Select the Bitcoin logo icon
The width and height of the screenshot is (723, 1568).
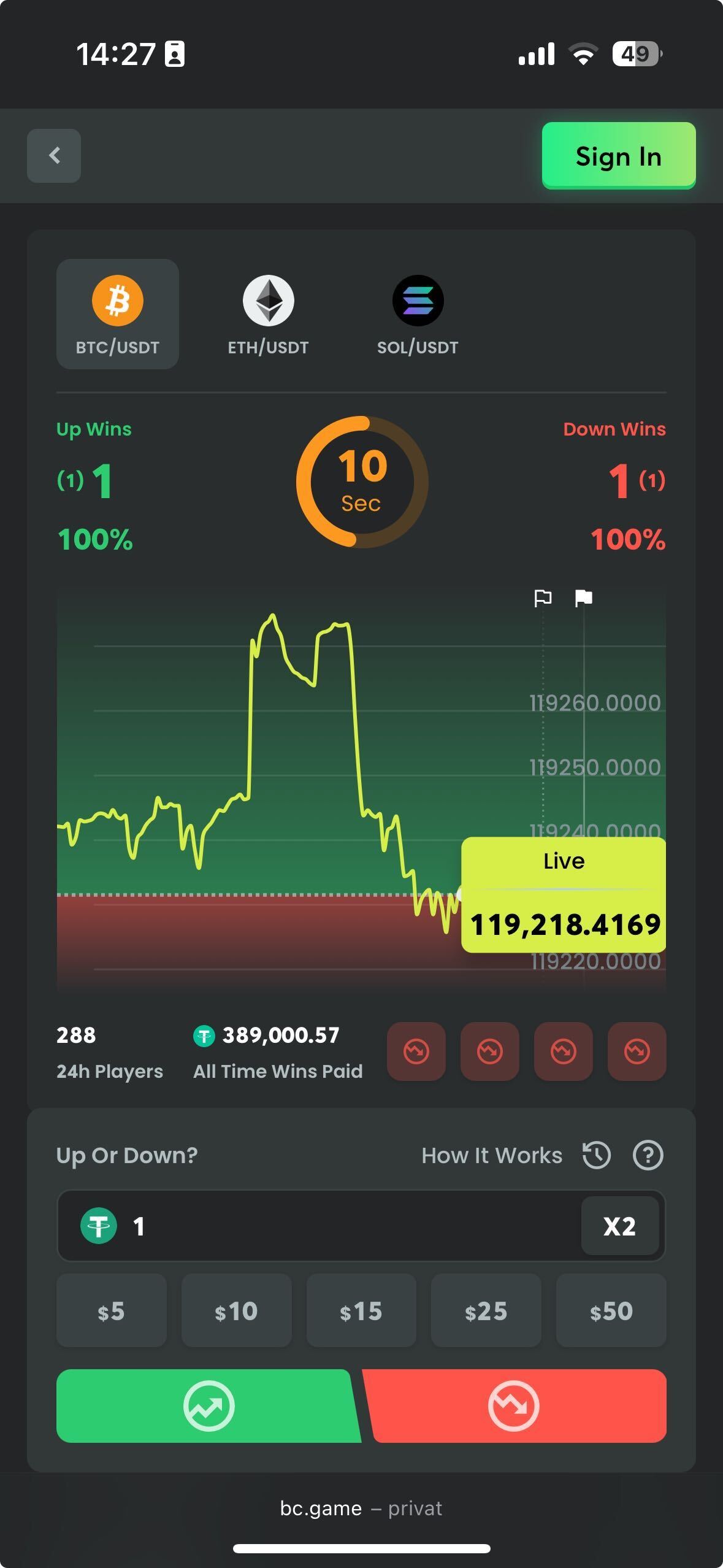(118, 299)
